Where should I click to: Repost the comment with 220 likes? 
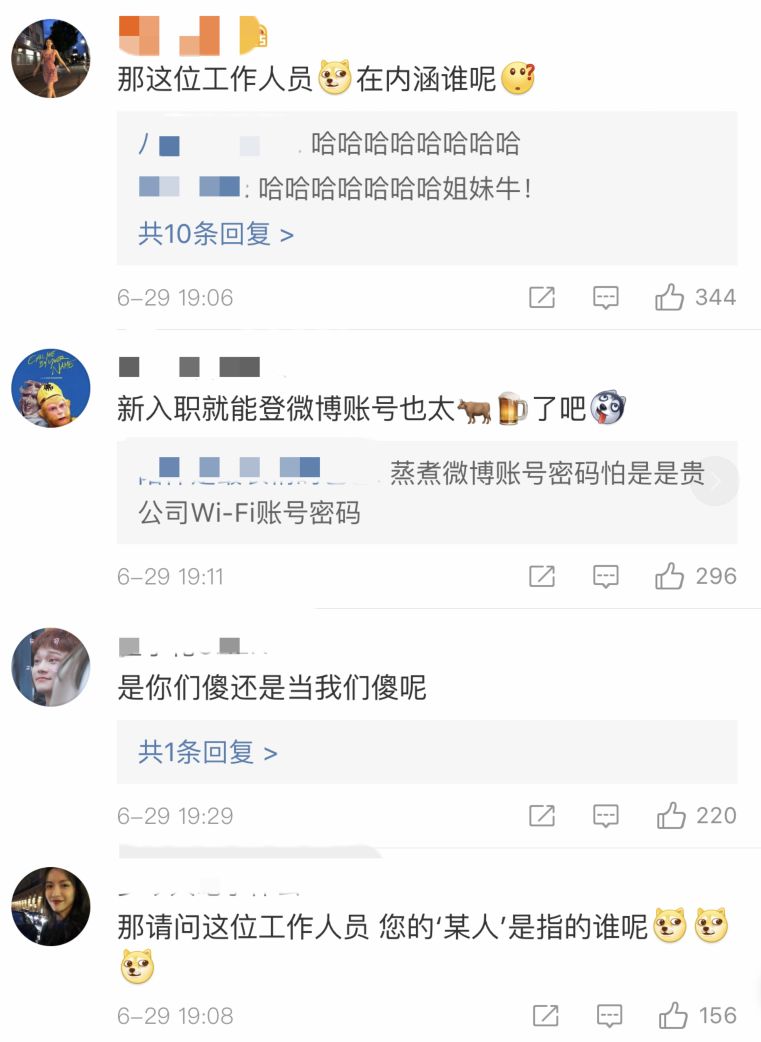point(541,816)
